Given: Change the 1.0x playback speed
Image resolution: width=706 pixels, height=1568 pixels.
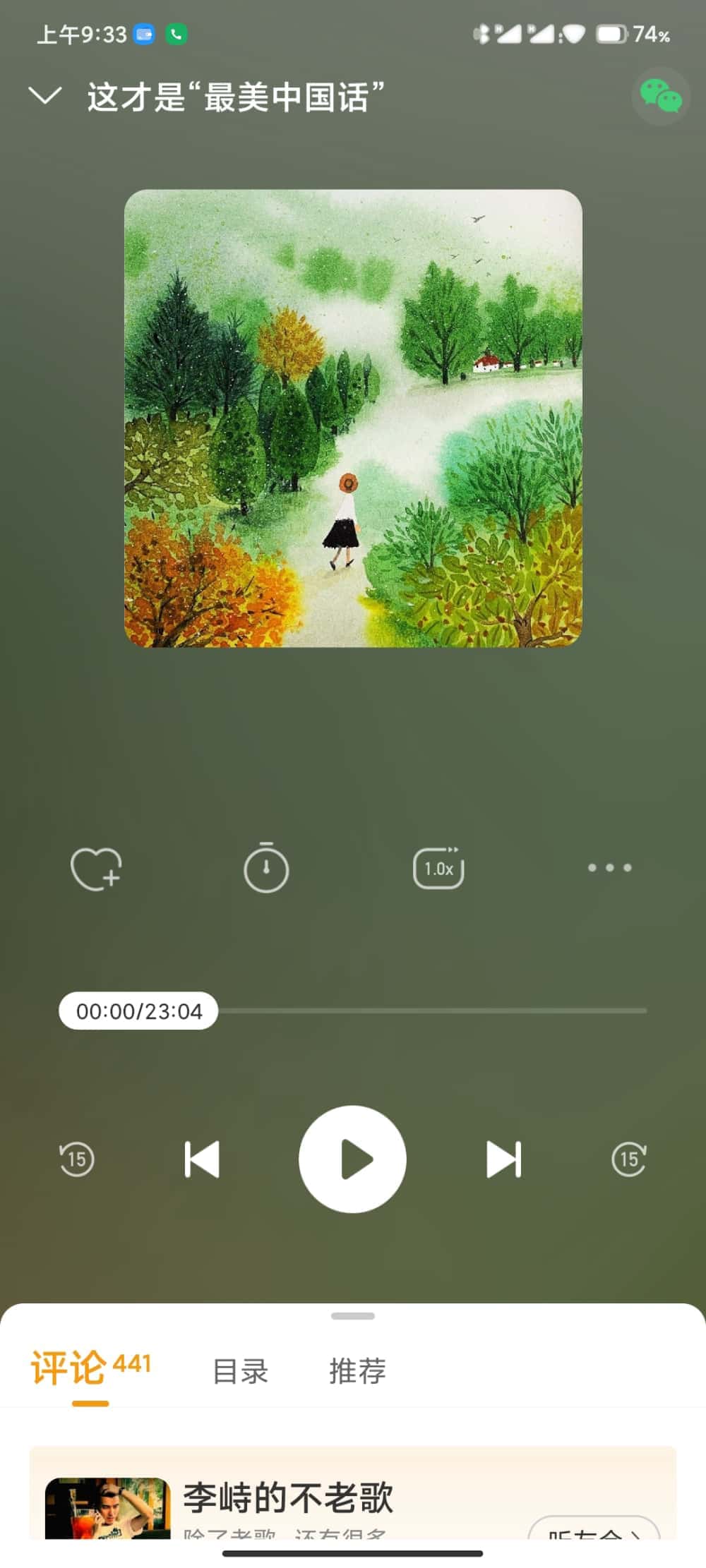Looking at the screenshot, I should tap(438, 868).
